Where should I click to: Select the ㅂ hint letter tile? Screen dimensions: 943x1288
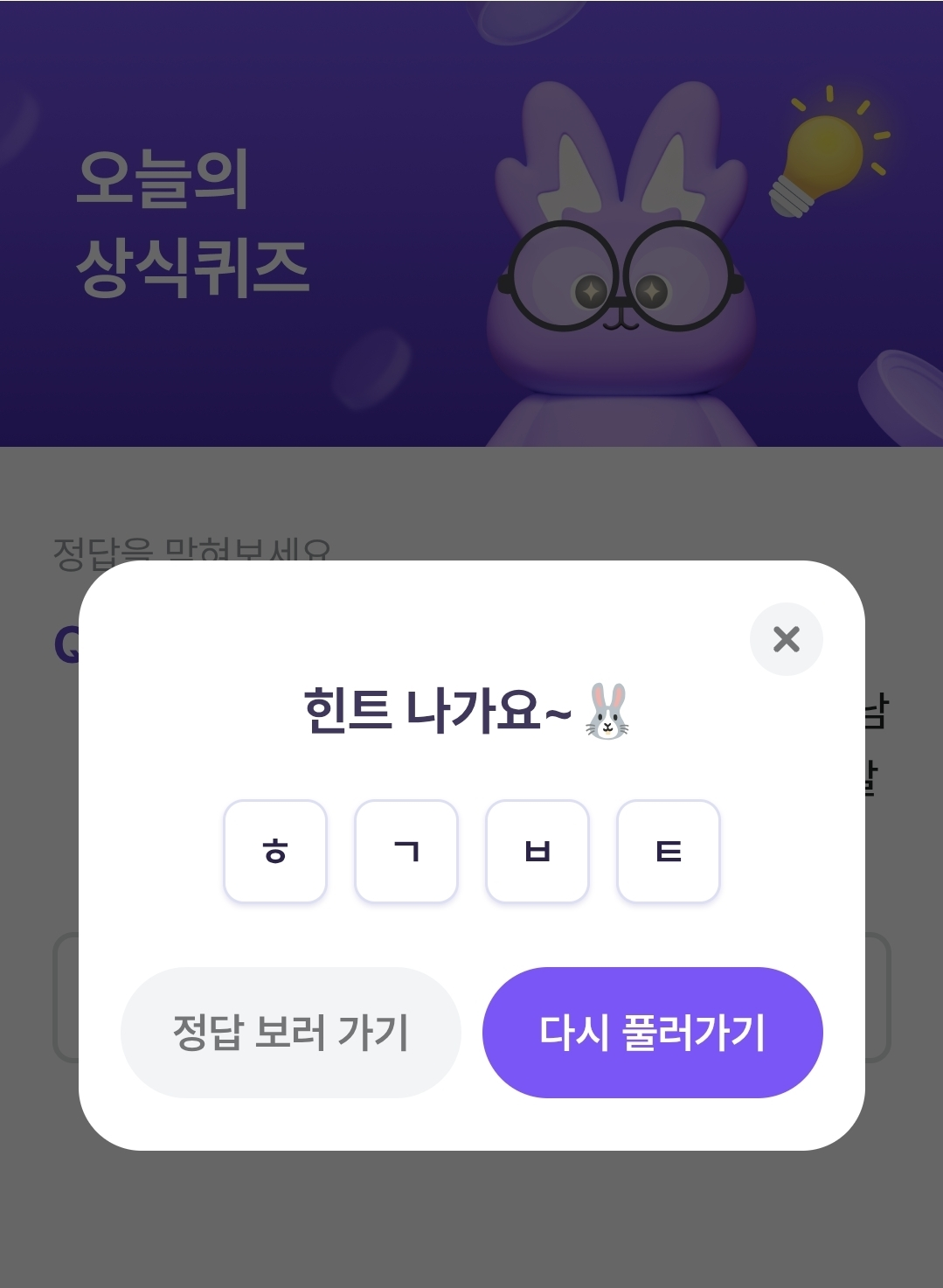[537, 852]
